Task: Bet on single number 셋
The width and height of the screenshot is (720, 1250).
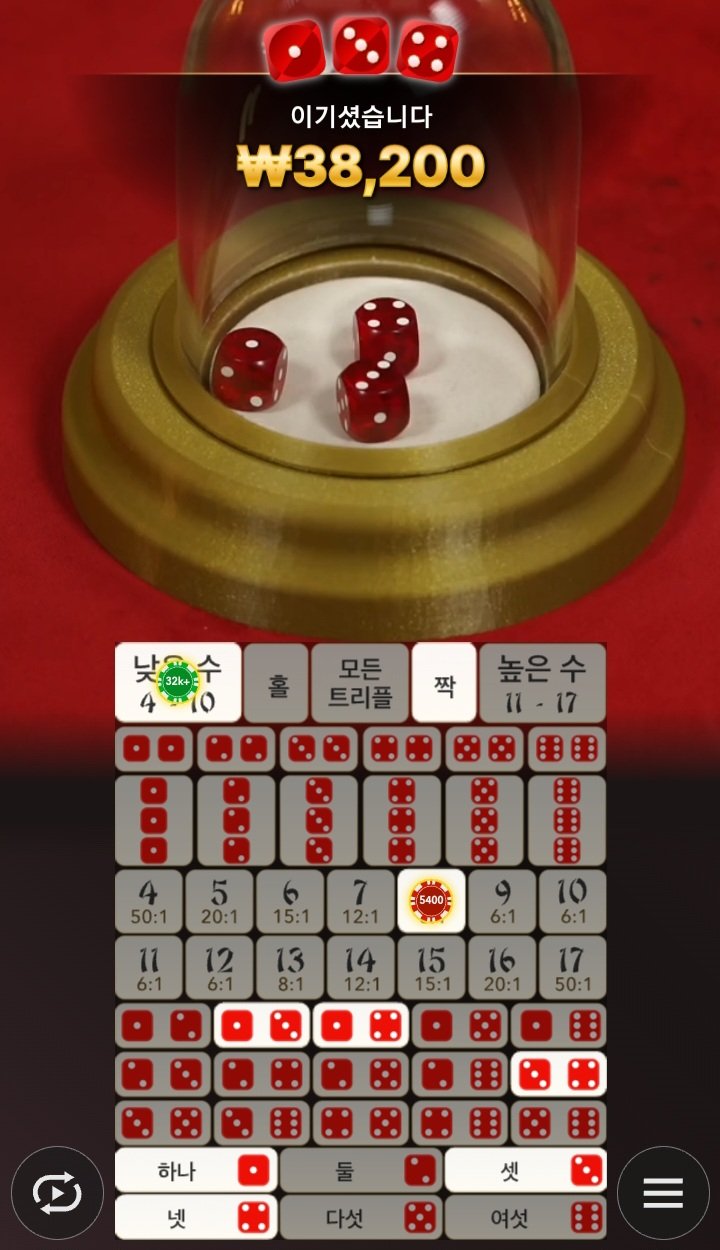Action: pos(525,1170)
